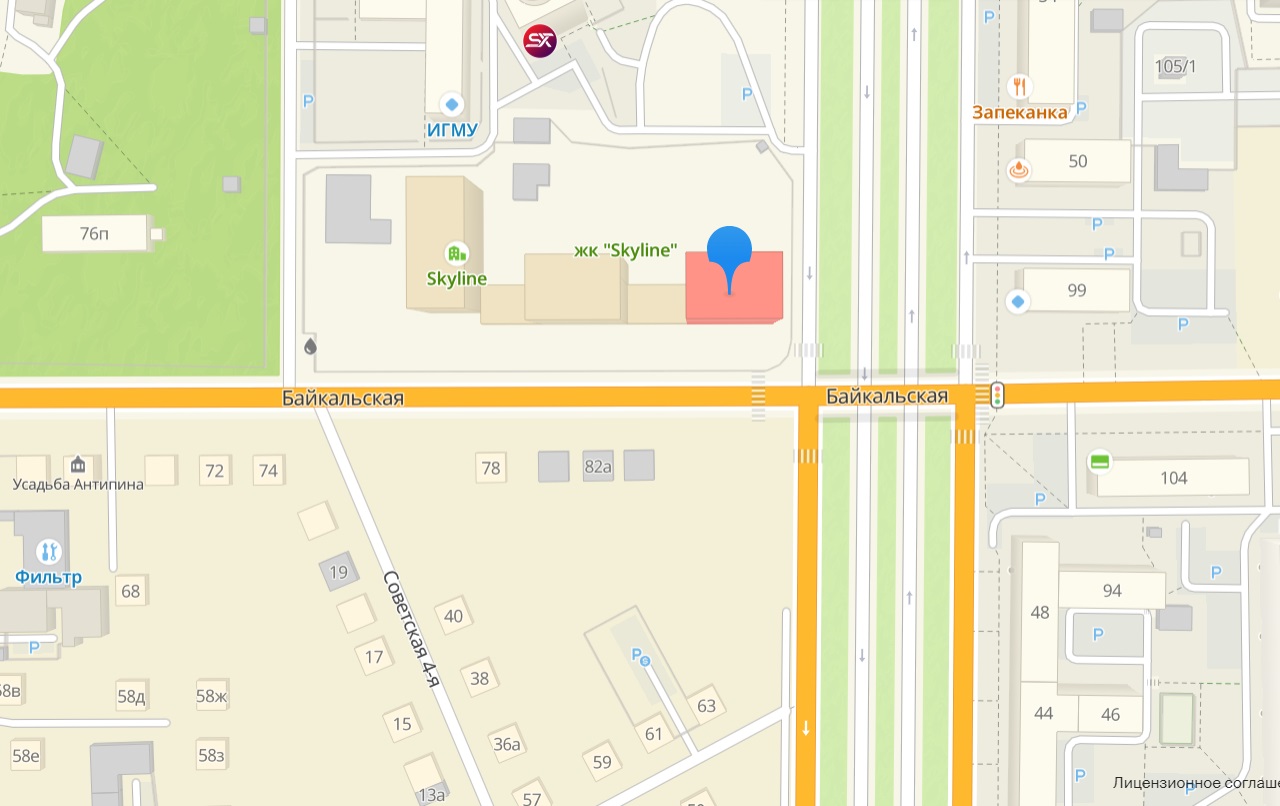Tap the red SX logo marker
Image resolution: width=1280 pixels, height=806 pixels.
(540, 41)
